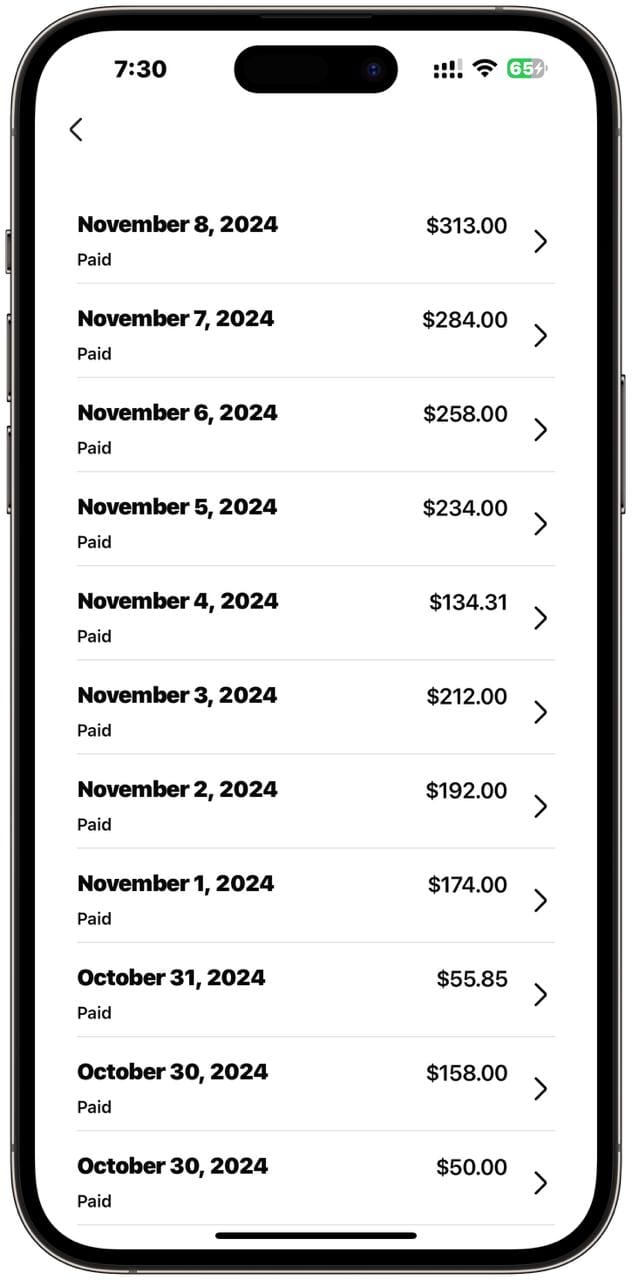This screenshot has width=632, height=1280.
Task: Open the October 31, 2024 $55.85 payment
Action: (315, 993)
